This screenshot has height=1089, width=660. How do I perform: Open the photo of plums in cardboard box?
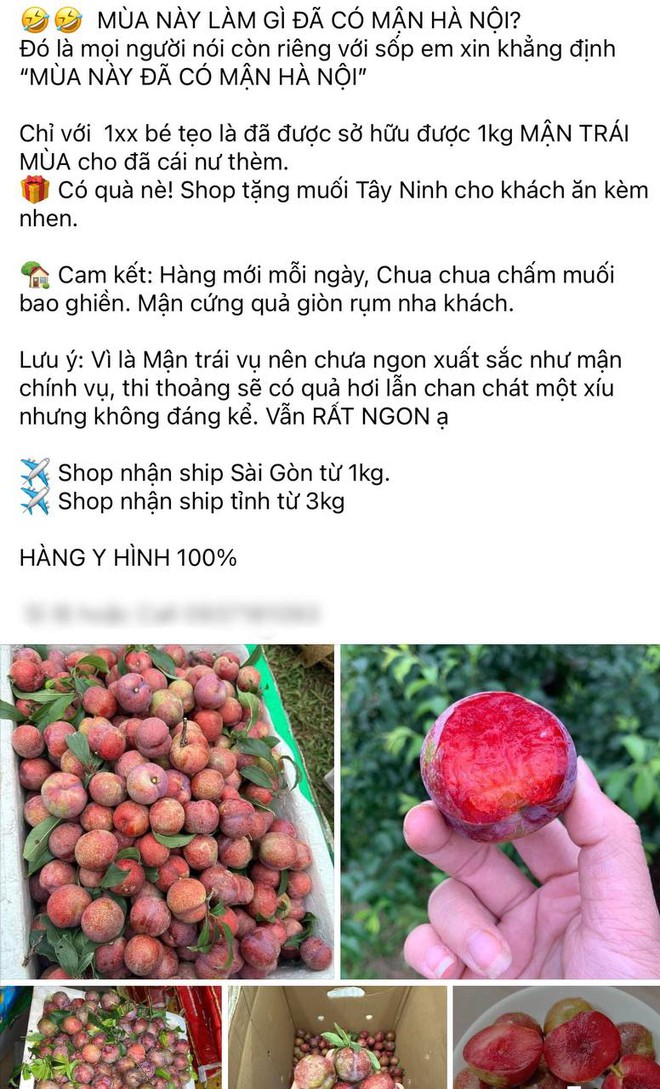tap(337, 1038)
